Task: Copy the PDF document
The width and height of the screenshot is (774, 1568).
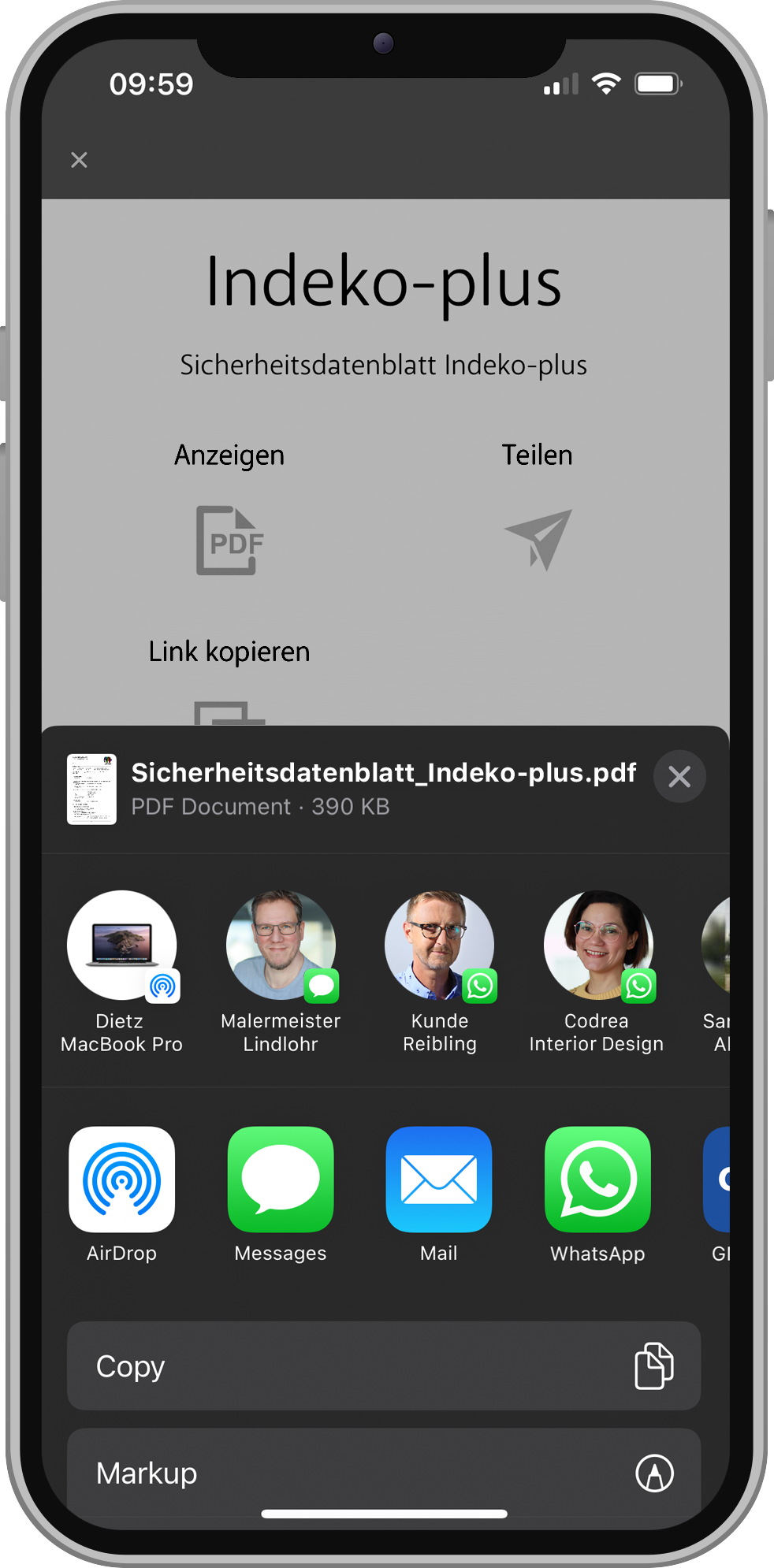Action: click(384, 1365)
